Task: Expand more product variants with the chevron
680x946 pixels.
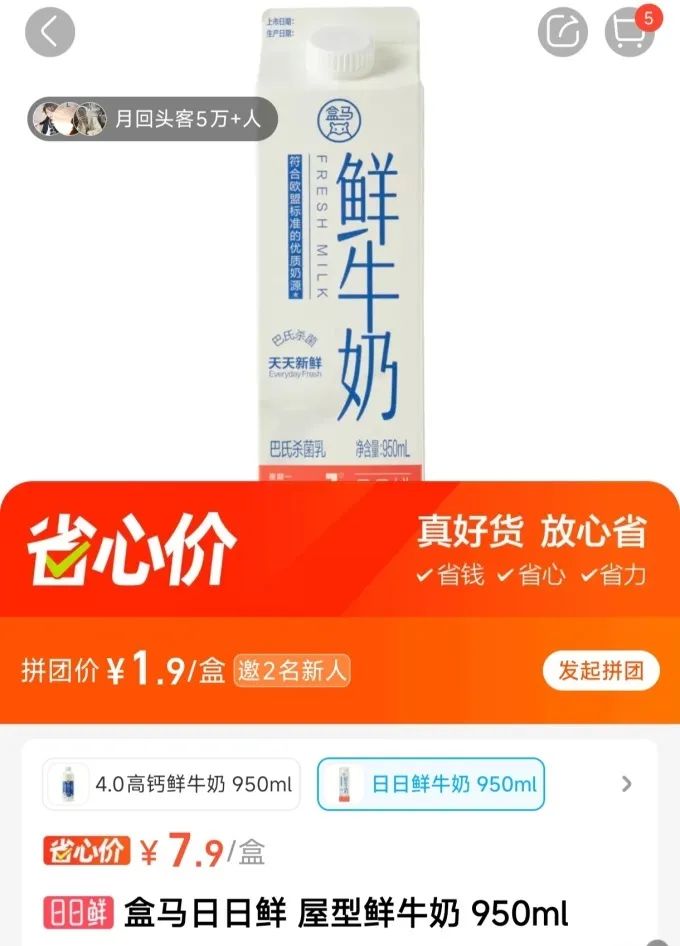Action: click(627, 784)
